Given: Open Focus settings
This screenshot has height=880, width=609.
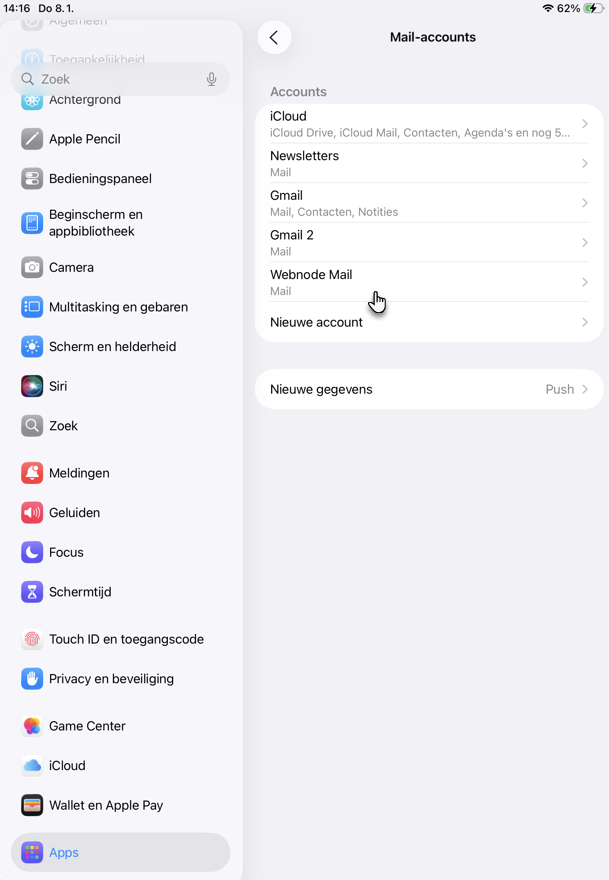Looking at the screenshot, I should 66,552.
